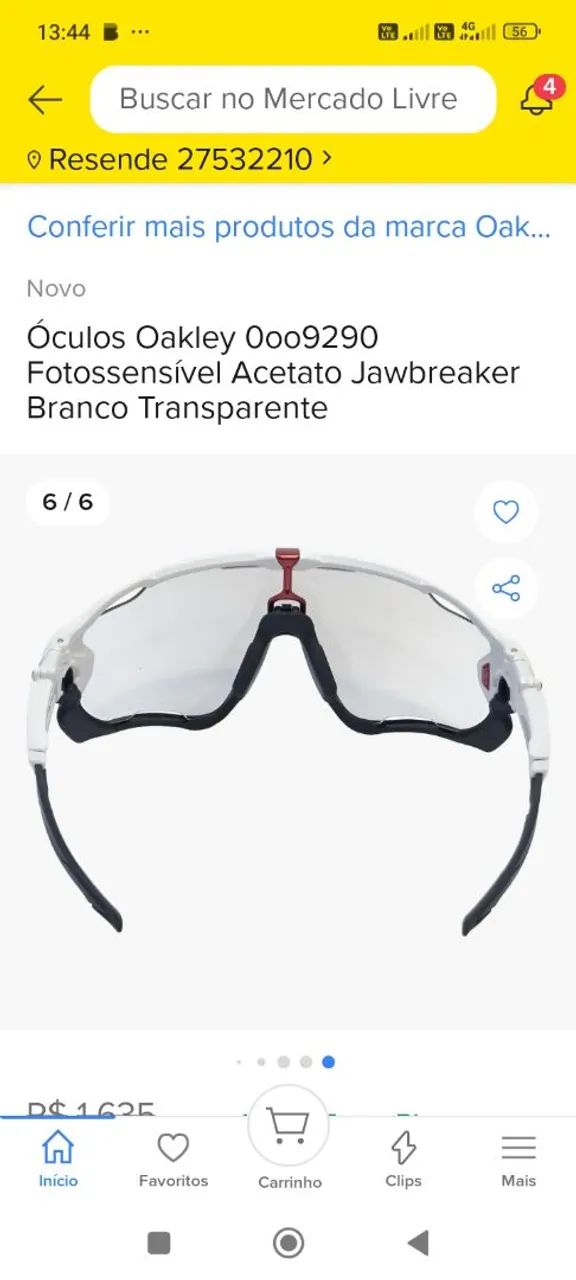Switch to the Início tab
Screen dimensions: 576x1280
point(58,1158)
